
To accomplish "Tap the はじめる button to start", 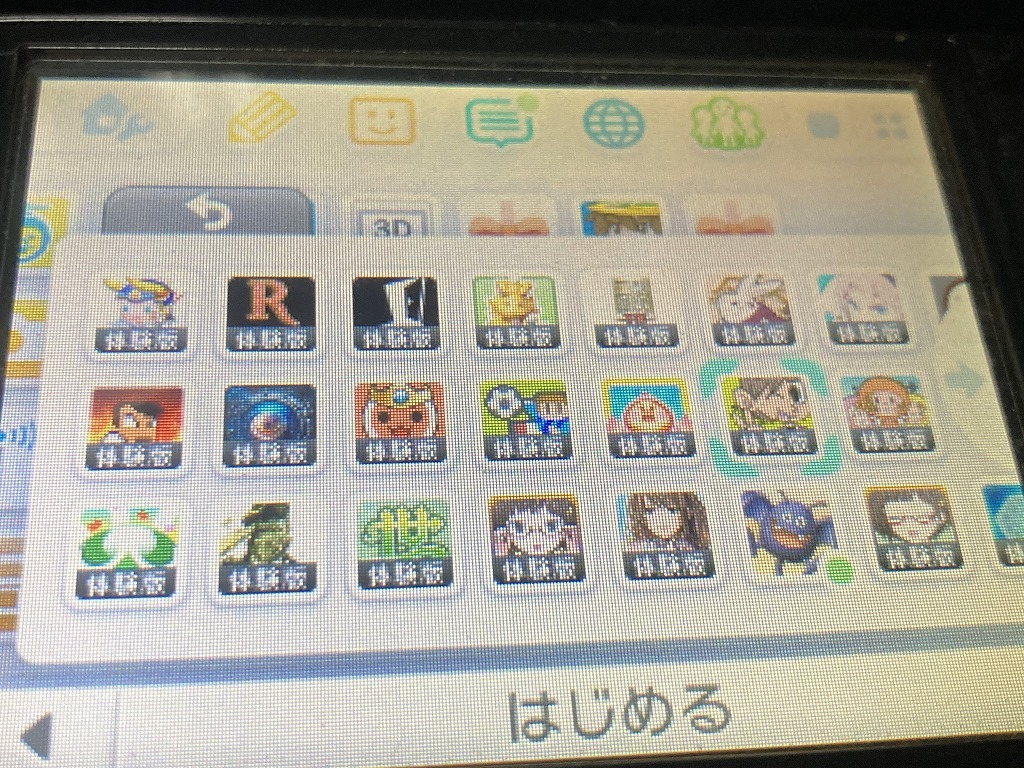I will (617, 714).
